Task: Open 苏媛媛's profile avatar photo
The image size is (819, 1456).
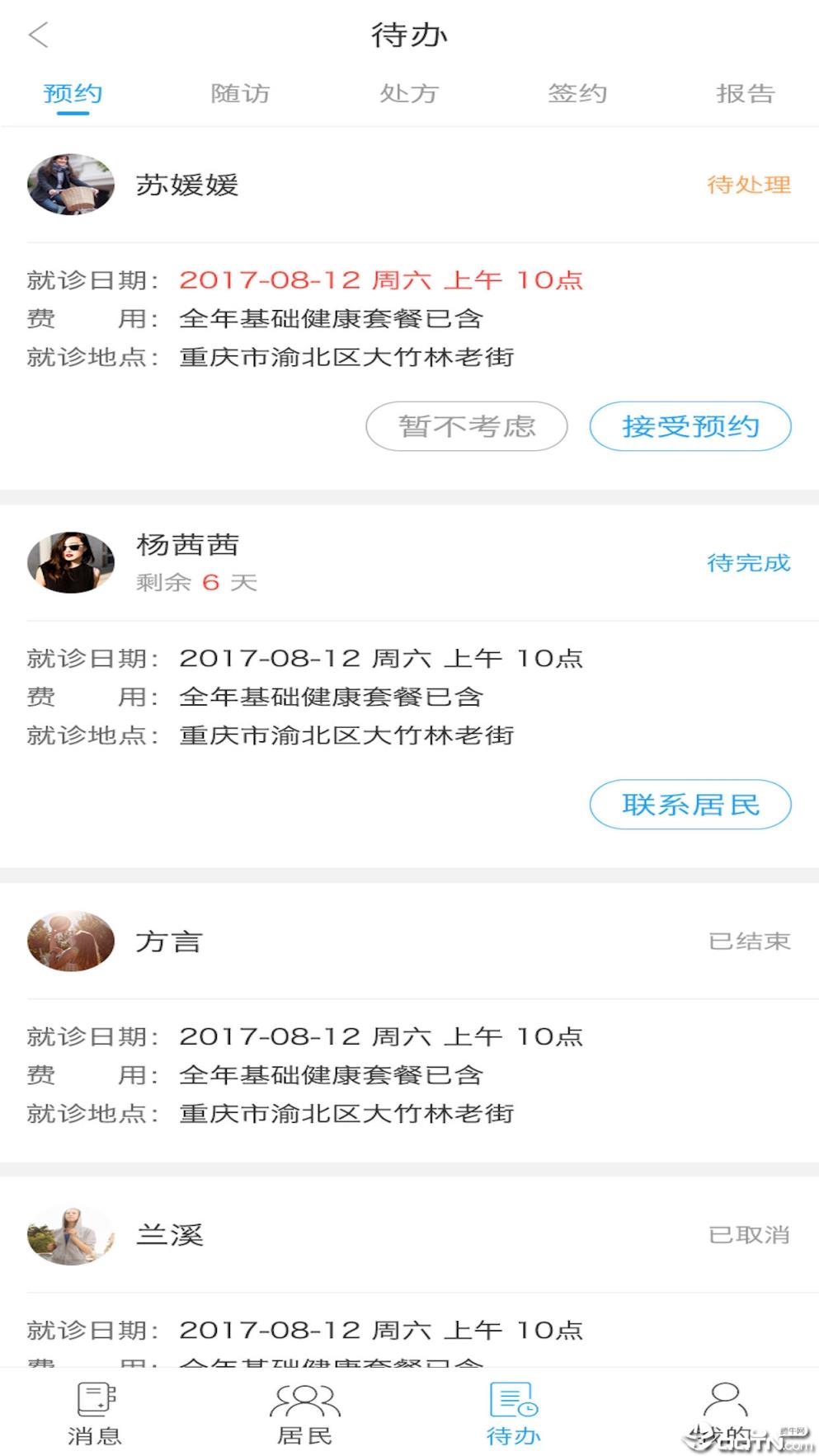Action: (x=70, y=183)
